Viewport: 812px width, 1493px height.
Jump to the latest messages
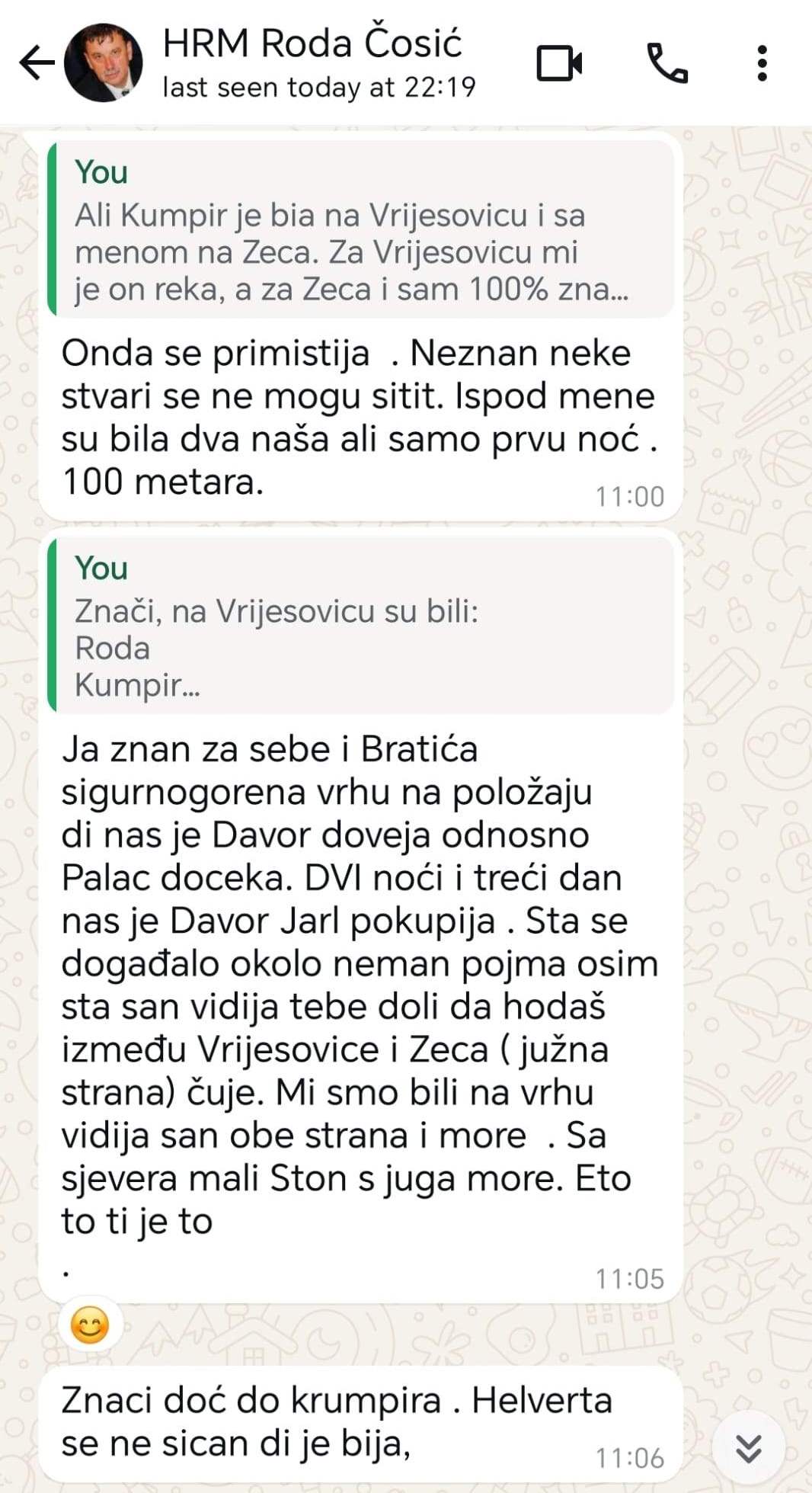point(749,1448)
